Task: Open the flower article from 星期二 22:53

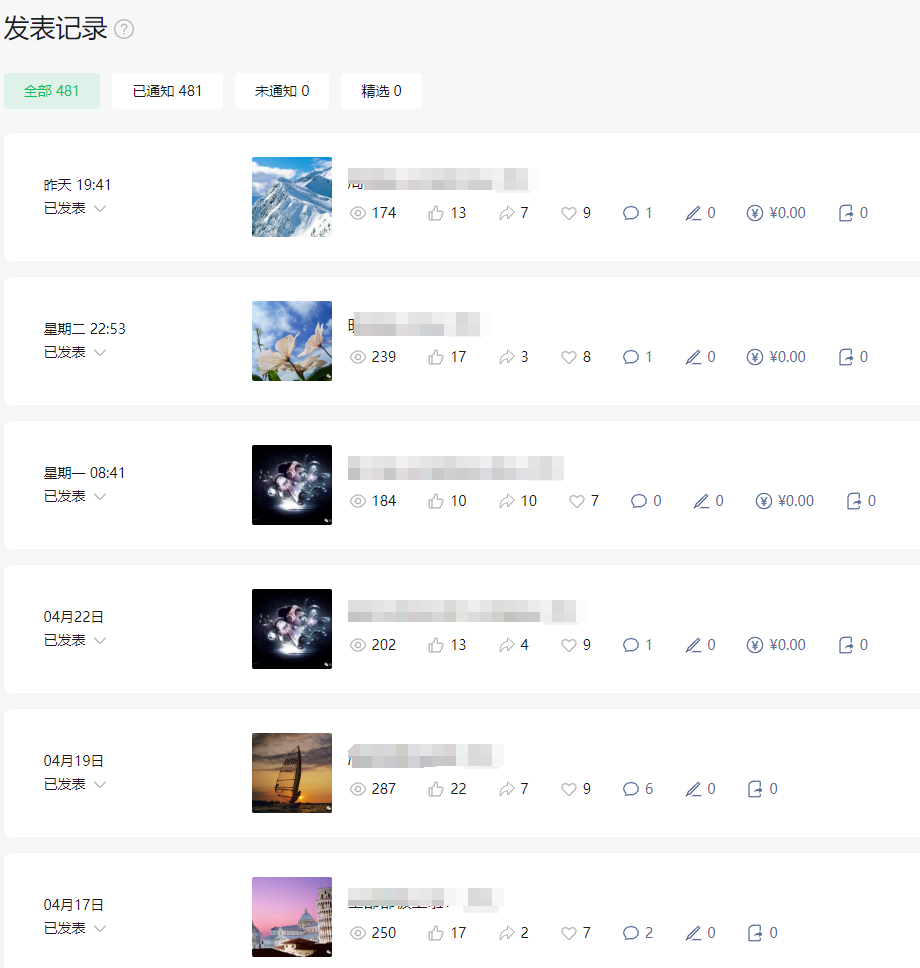Action: (x=291, y=341)
